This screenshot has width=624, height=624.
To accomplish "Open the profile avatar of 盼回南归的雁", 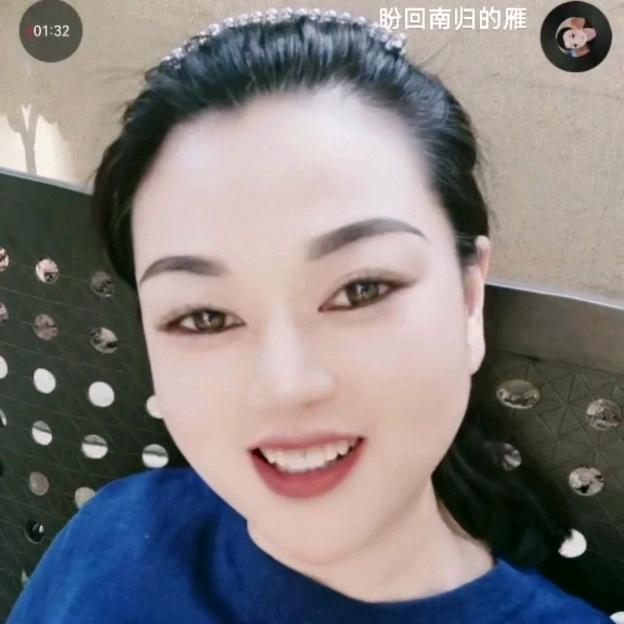I will [575, 36].
